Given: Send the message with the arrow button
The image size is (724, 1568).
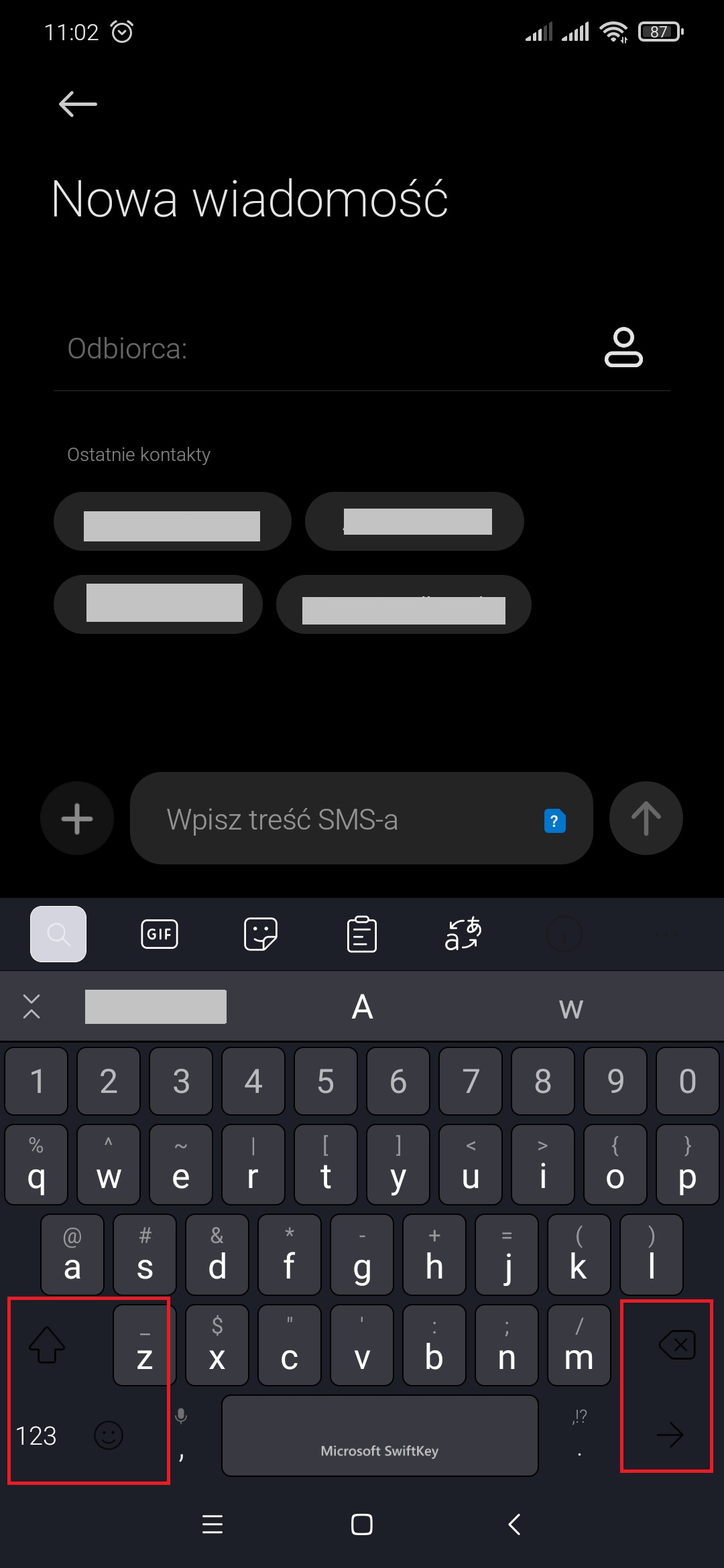Looking at the screenshot, I should (x=646, y=818).
